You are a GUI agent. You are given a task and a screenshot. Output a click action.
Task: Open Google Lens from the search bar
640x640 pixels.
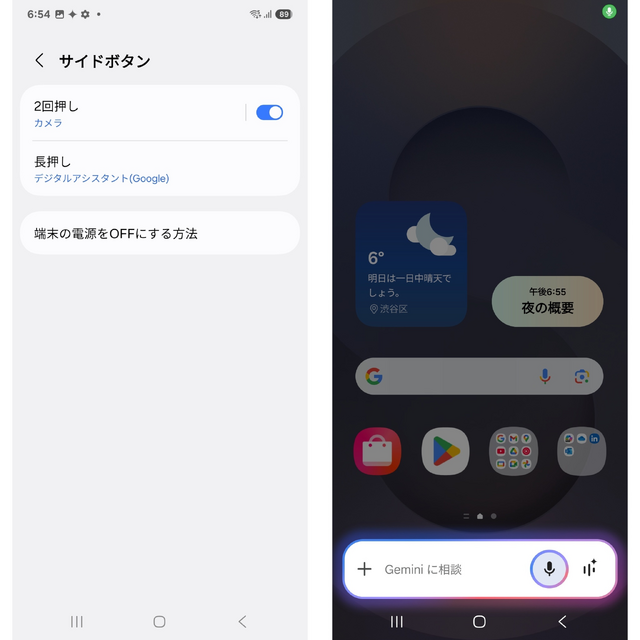[582, 376]
